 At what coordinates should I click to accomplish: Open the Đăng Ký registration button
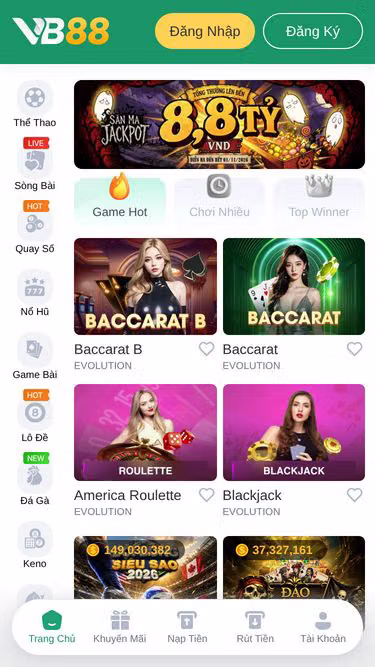click(x=313, y=31)
